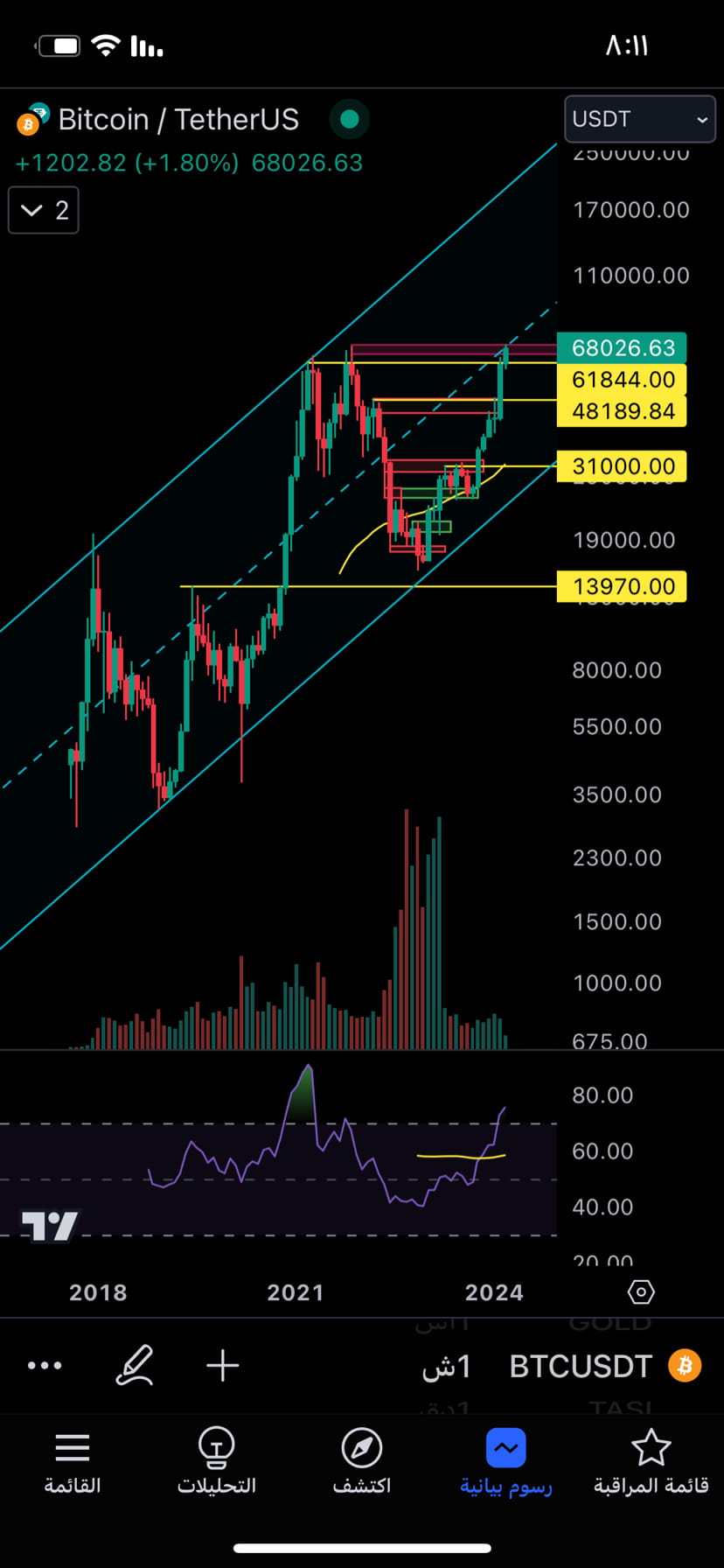Open the ellipsis more-options icon
This screenshot has height=1568, width=724.
(x=44, y=1365)
